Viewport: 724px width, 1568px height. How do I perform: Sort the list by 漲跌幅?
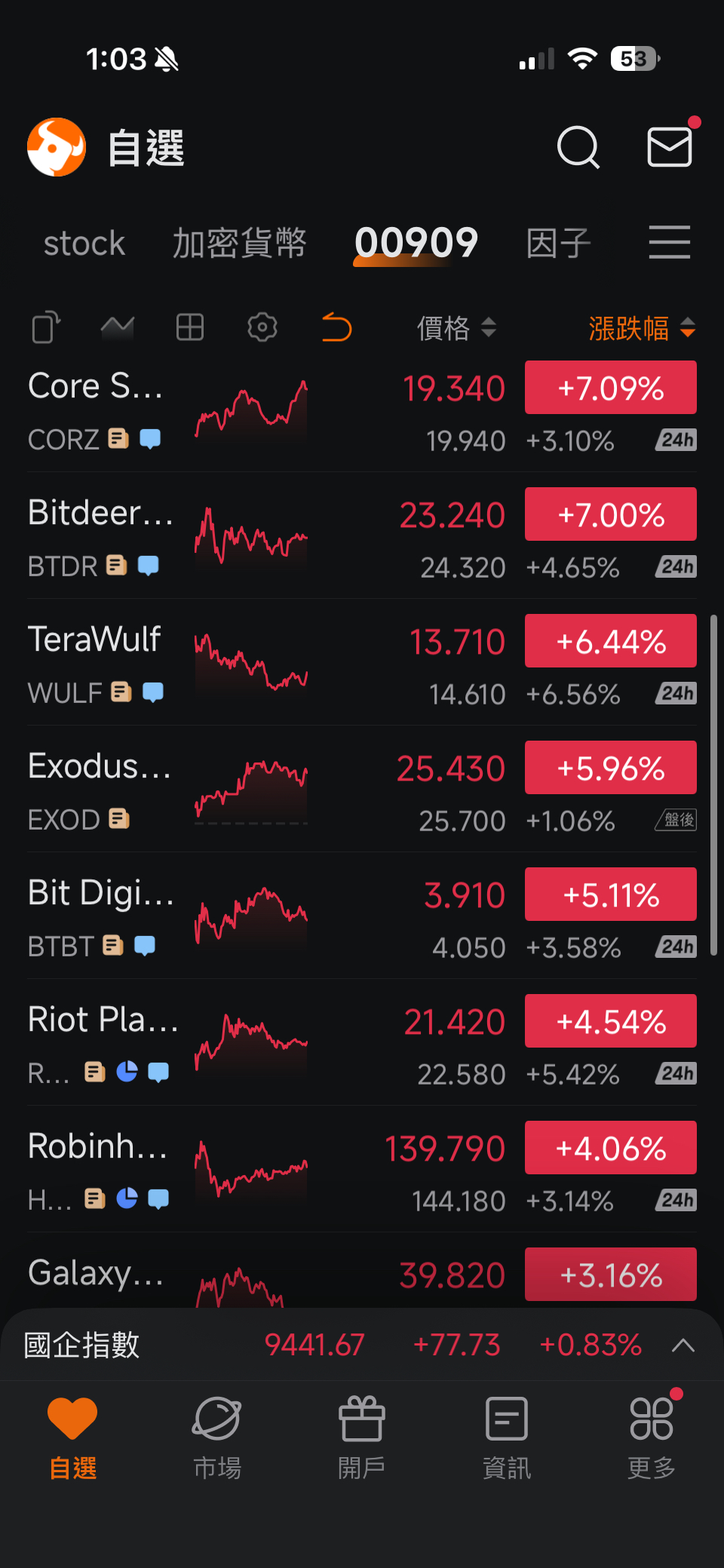click(x=641, y=328)
